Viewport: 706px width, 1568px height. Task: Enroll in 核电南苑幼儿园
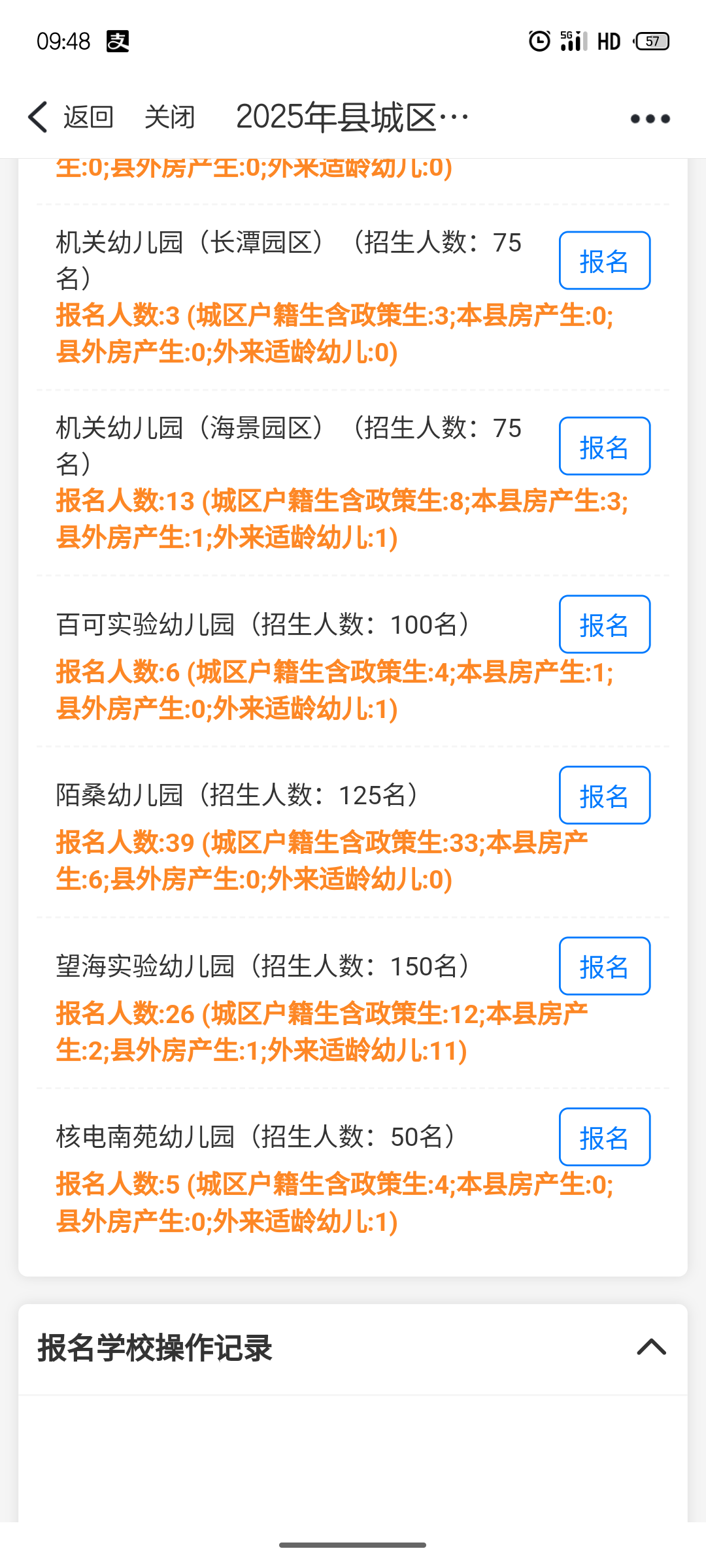tap(604, 1137)
